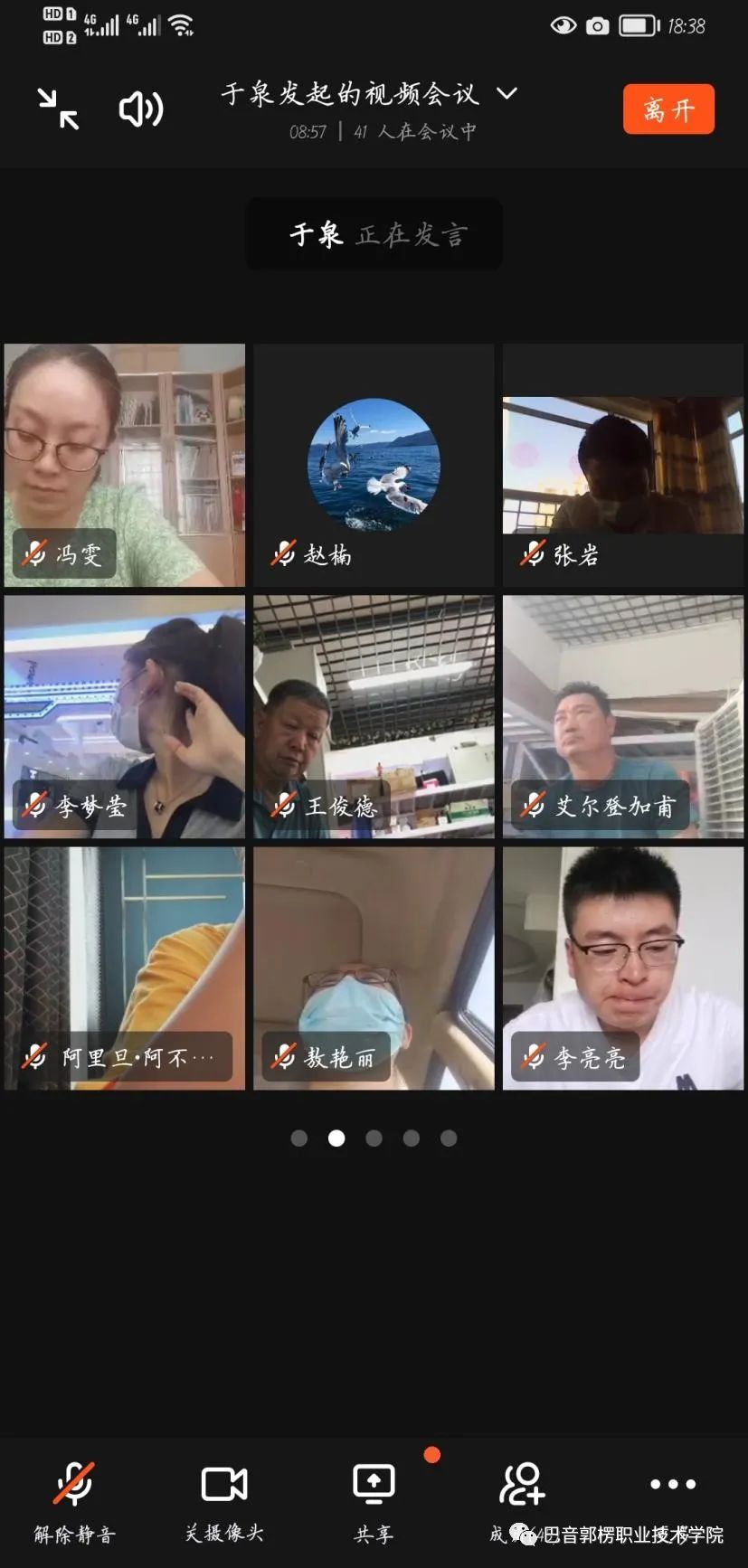Open more options three-dot menu
This screenshot has height=1568, width=748.
pyautogui.click(x=673, y=1484)
